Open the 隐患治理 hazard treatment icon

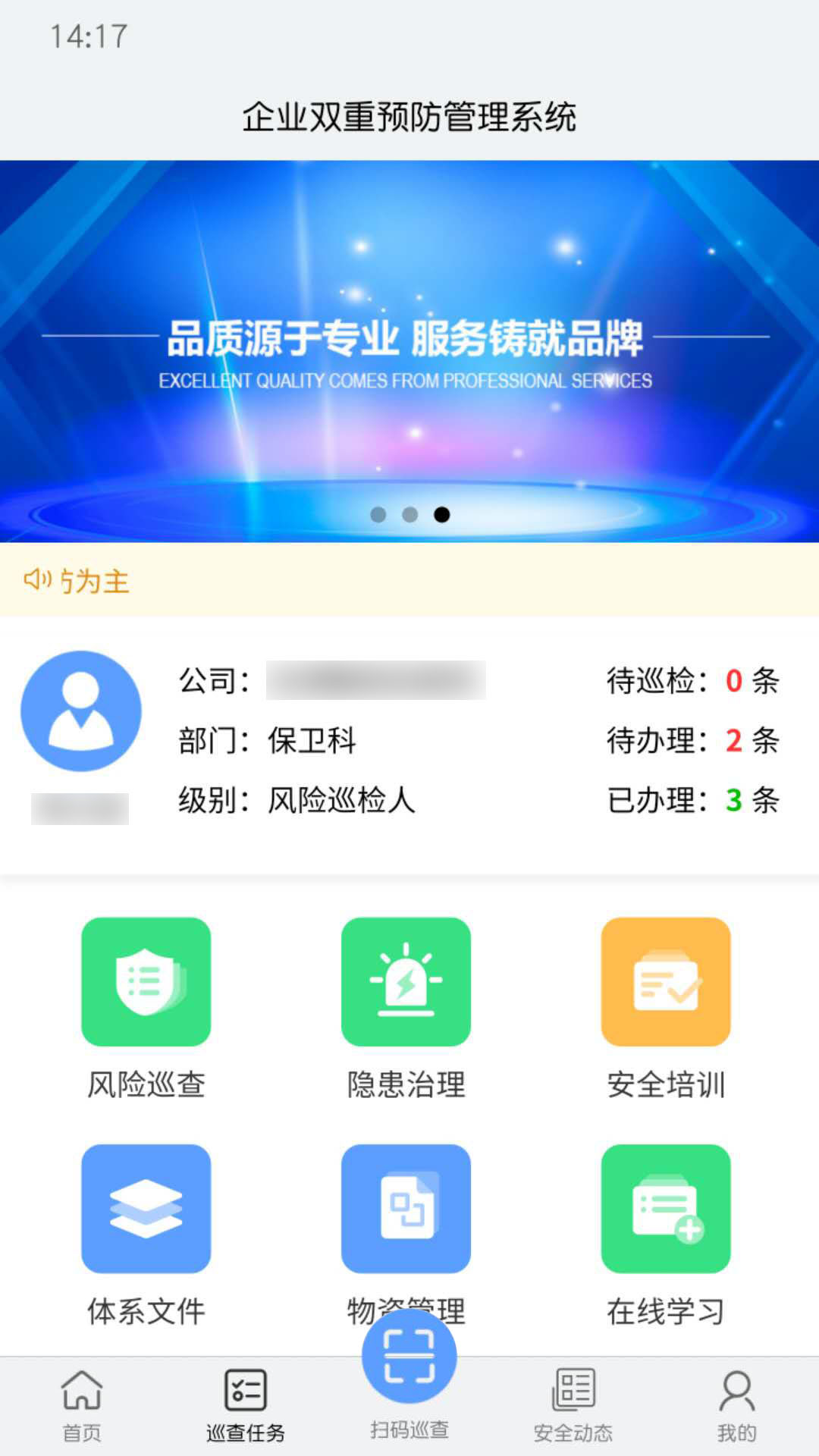pos(406,983)
